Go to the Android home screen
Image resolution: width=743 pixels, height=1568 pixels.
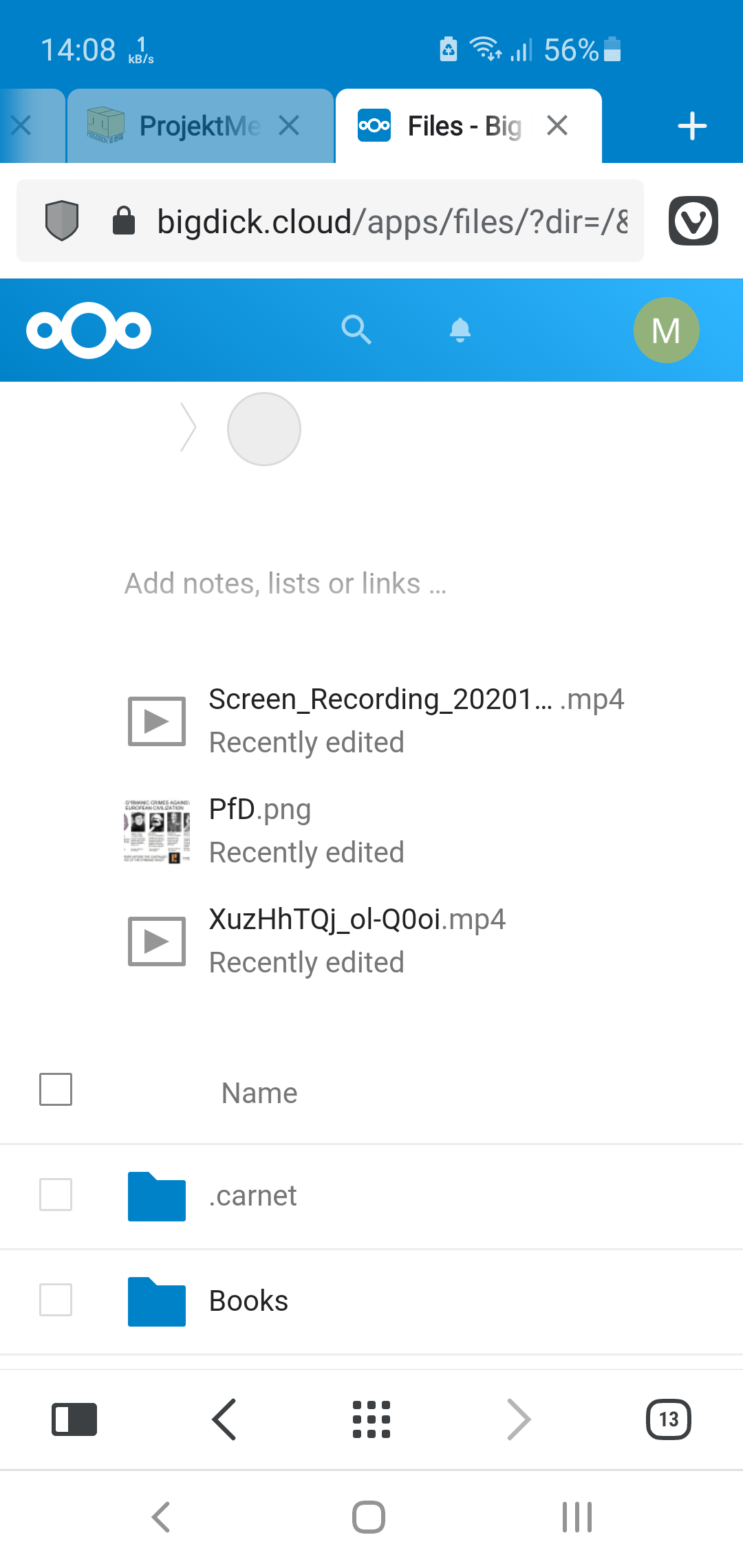pos(369,1517)
